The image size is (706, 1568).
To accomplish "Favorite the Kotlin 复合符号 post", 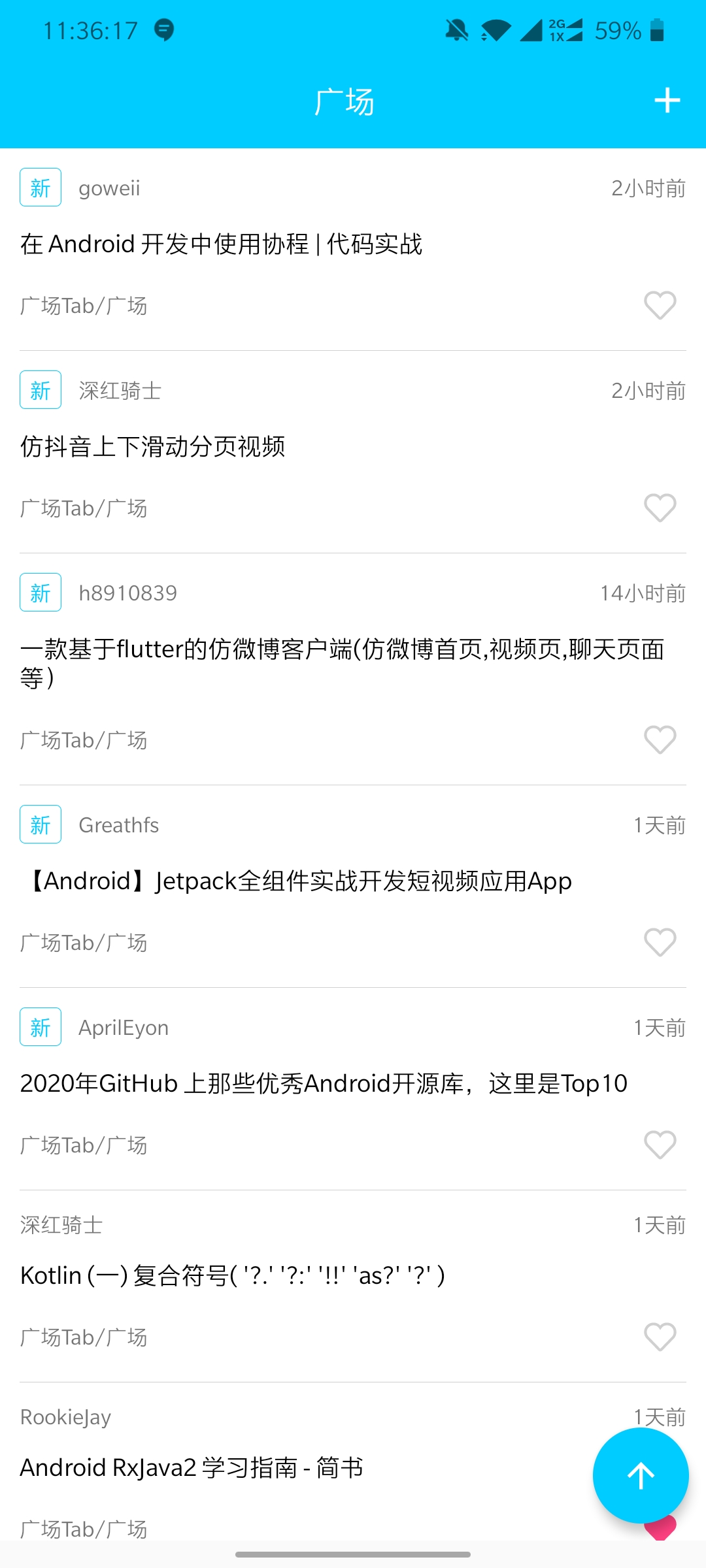I will [x=660, y=1337].
